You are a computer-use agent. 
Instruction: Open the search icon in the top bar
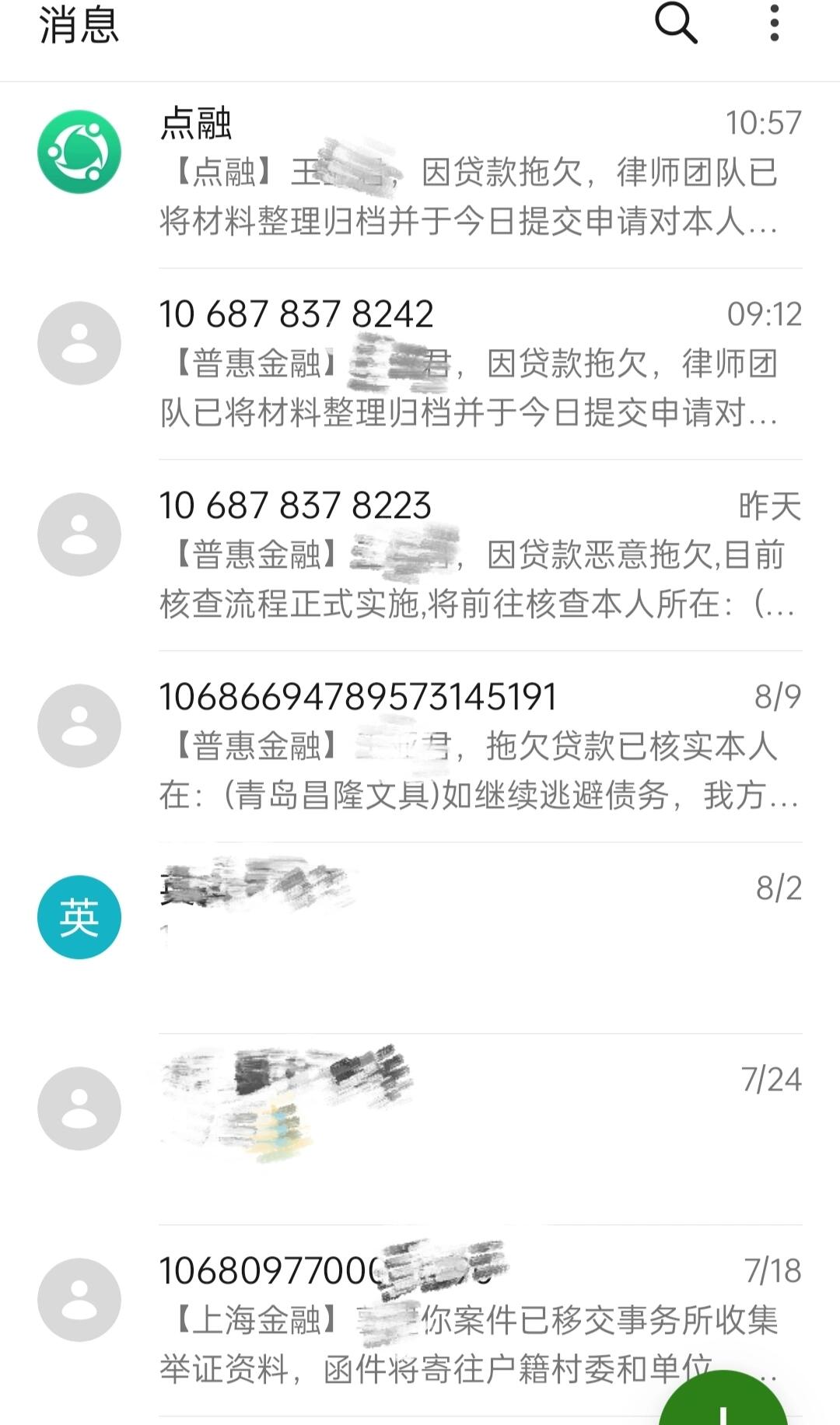tap(677, 25)
